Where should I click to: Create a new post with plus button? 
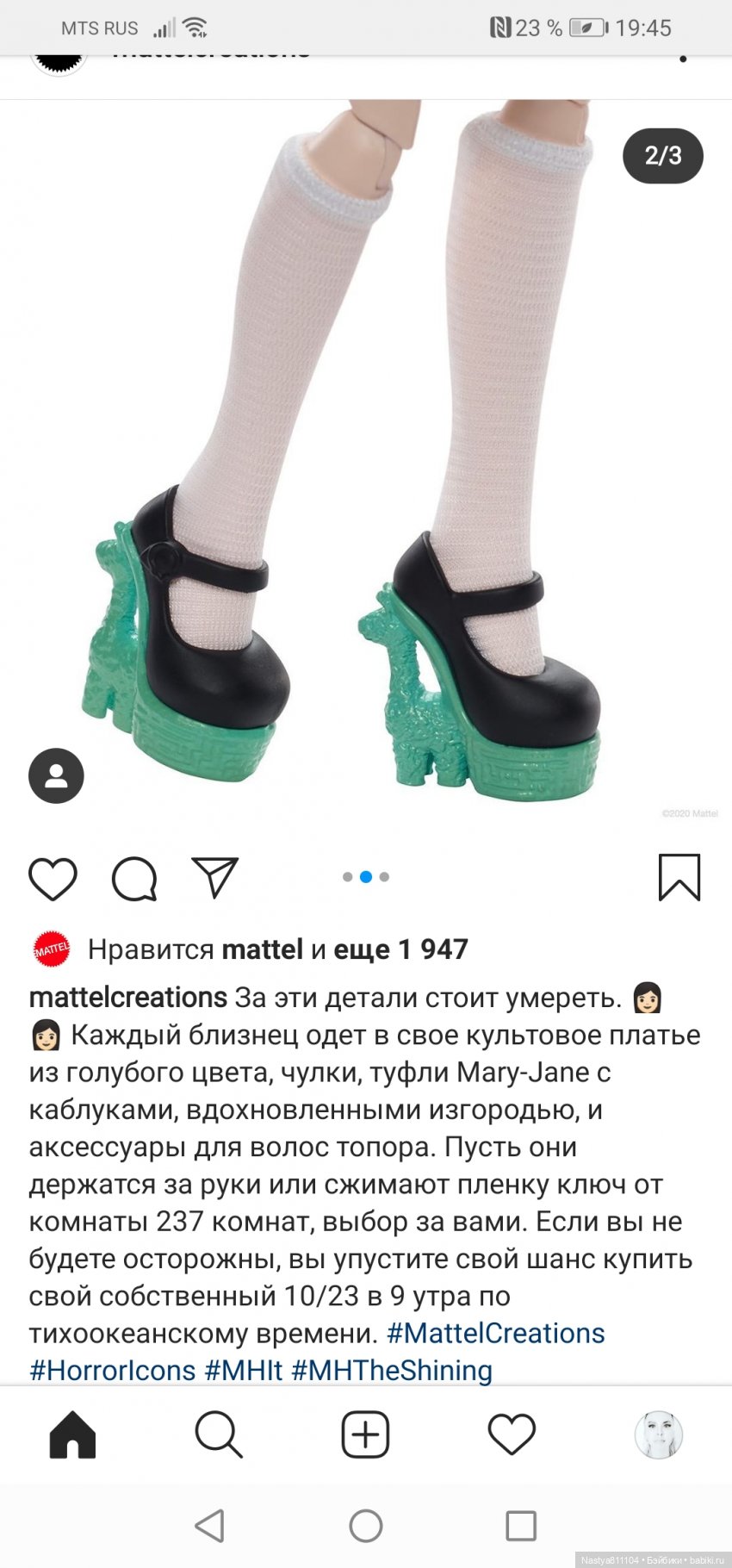[x=365, y=1434]
